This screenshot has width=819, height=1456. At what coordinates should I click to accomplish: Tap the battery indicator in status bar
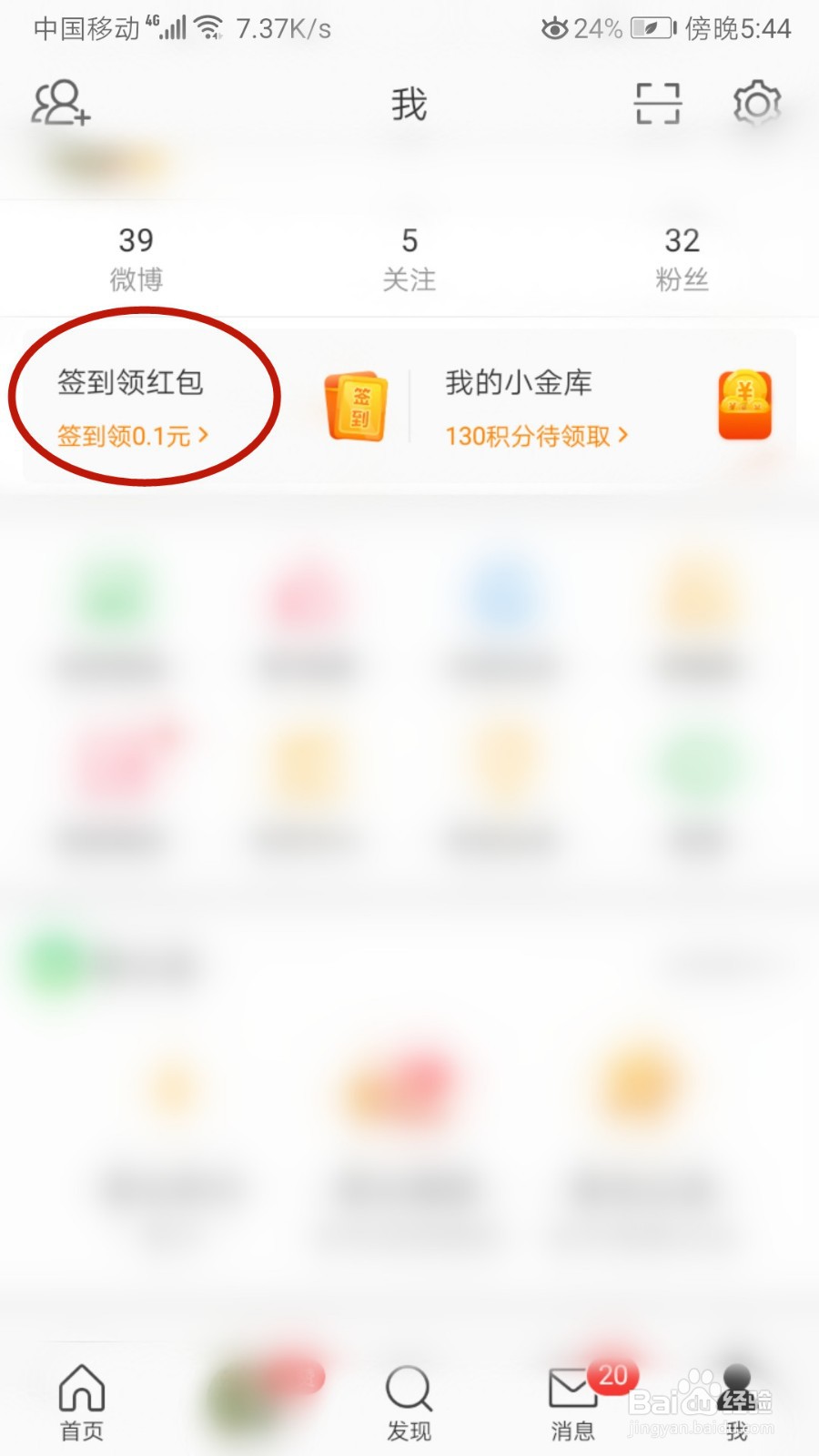[x=650, y=27]
